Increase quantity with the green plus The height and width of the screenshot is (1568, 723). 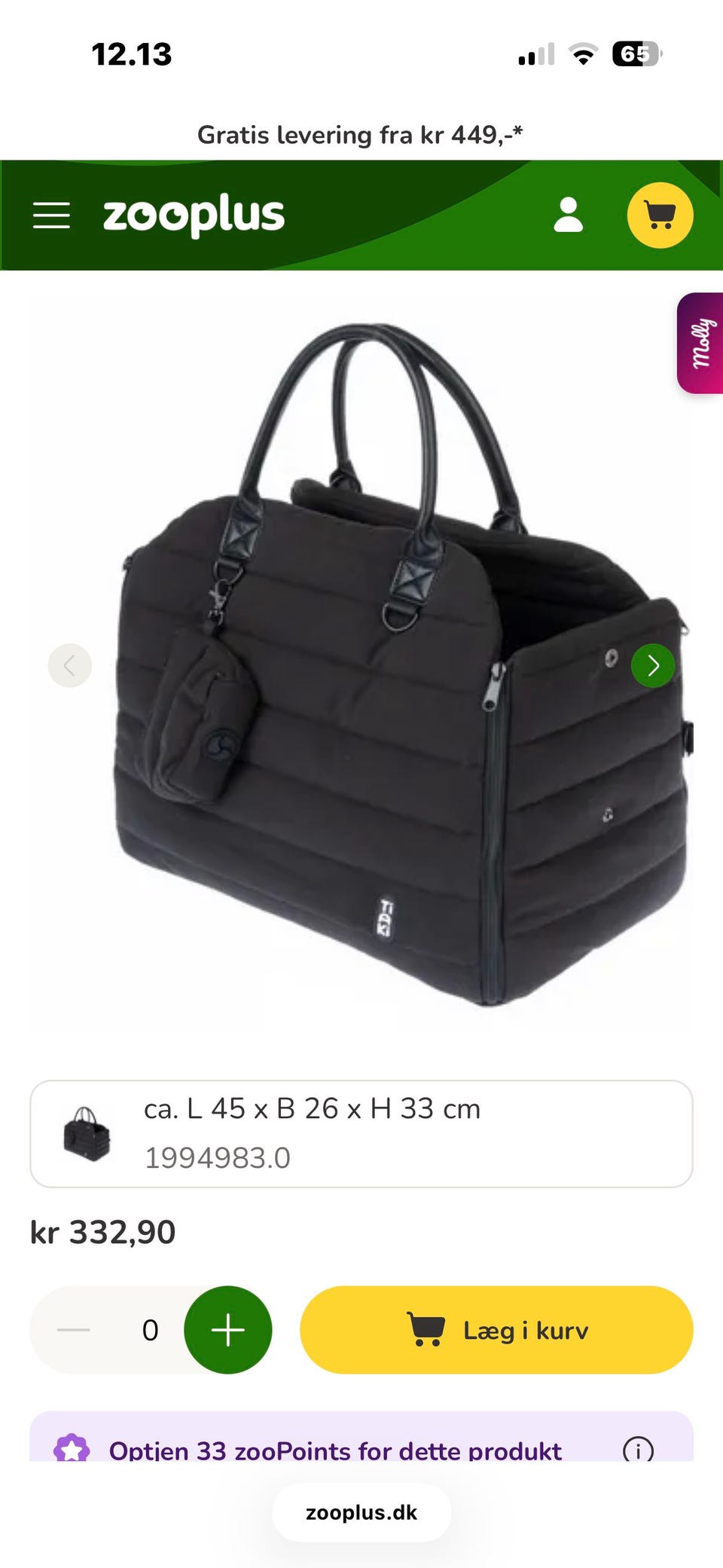coord(228,1330)
